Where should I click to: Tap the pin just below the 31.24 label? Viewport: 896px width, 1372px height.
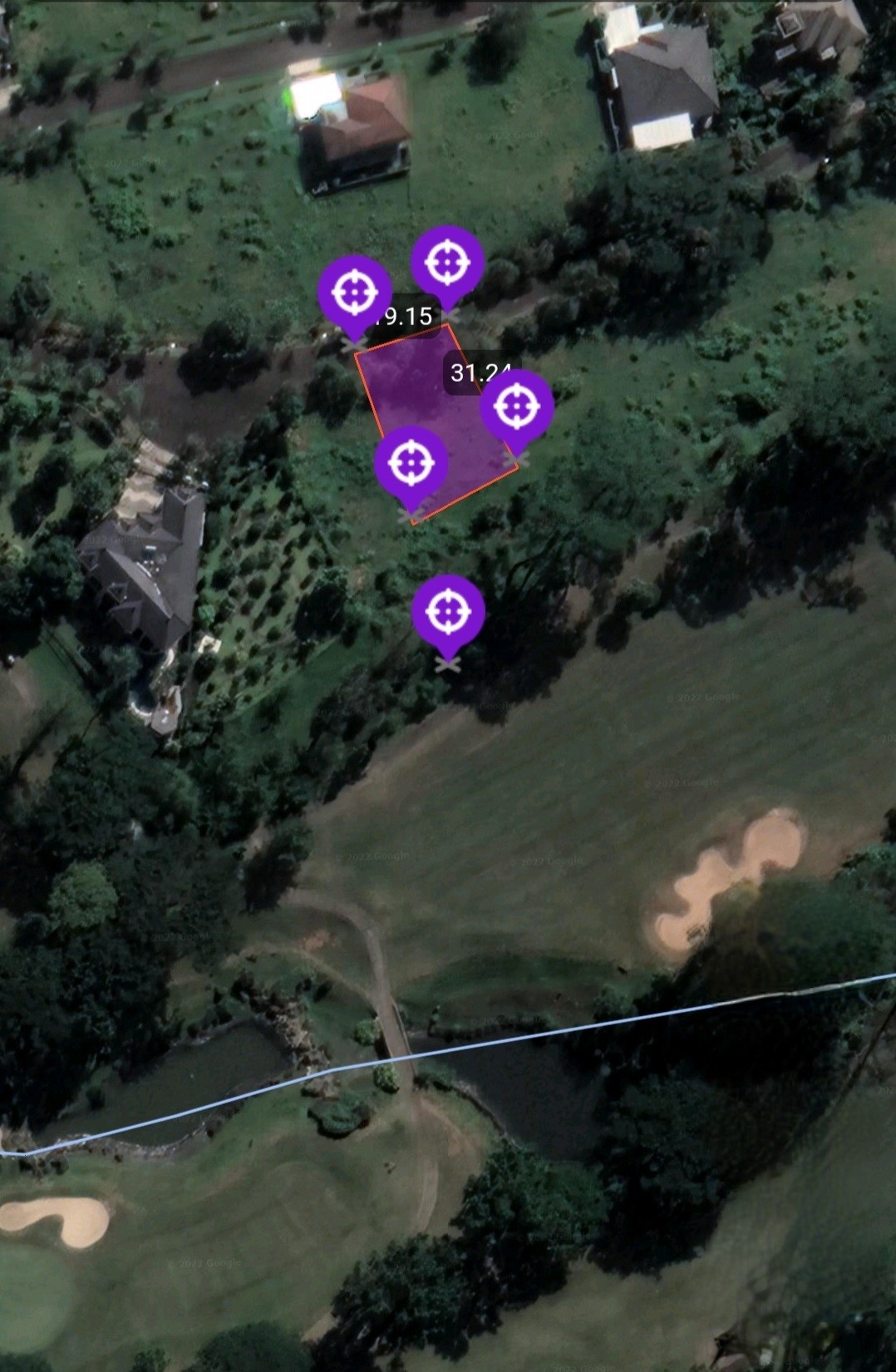pos(517,407)
